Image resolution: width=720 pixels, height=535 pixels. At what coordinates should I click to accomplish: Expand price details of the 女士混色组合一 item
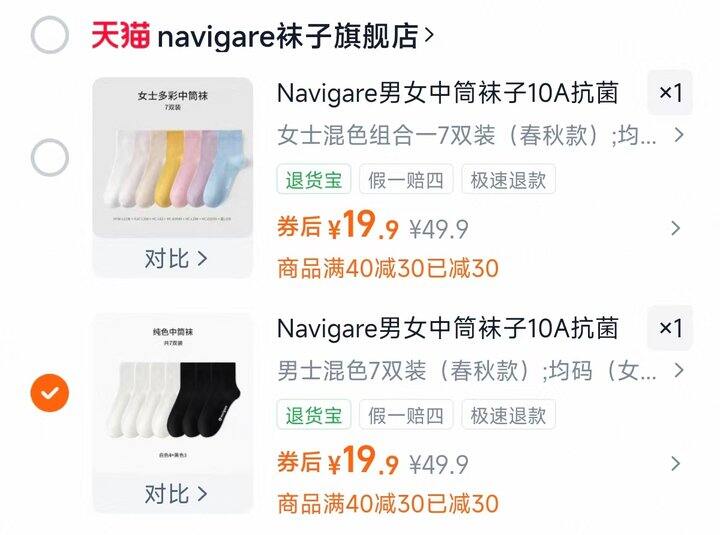pos(676,228)
